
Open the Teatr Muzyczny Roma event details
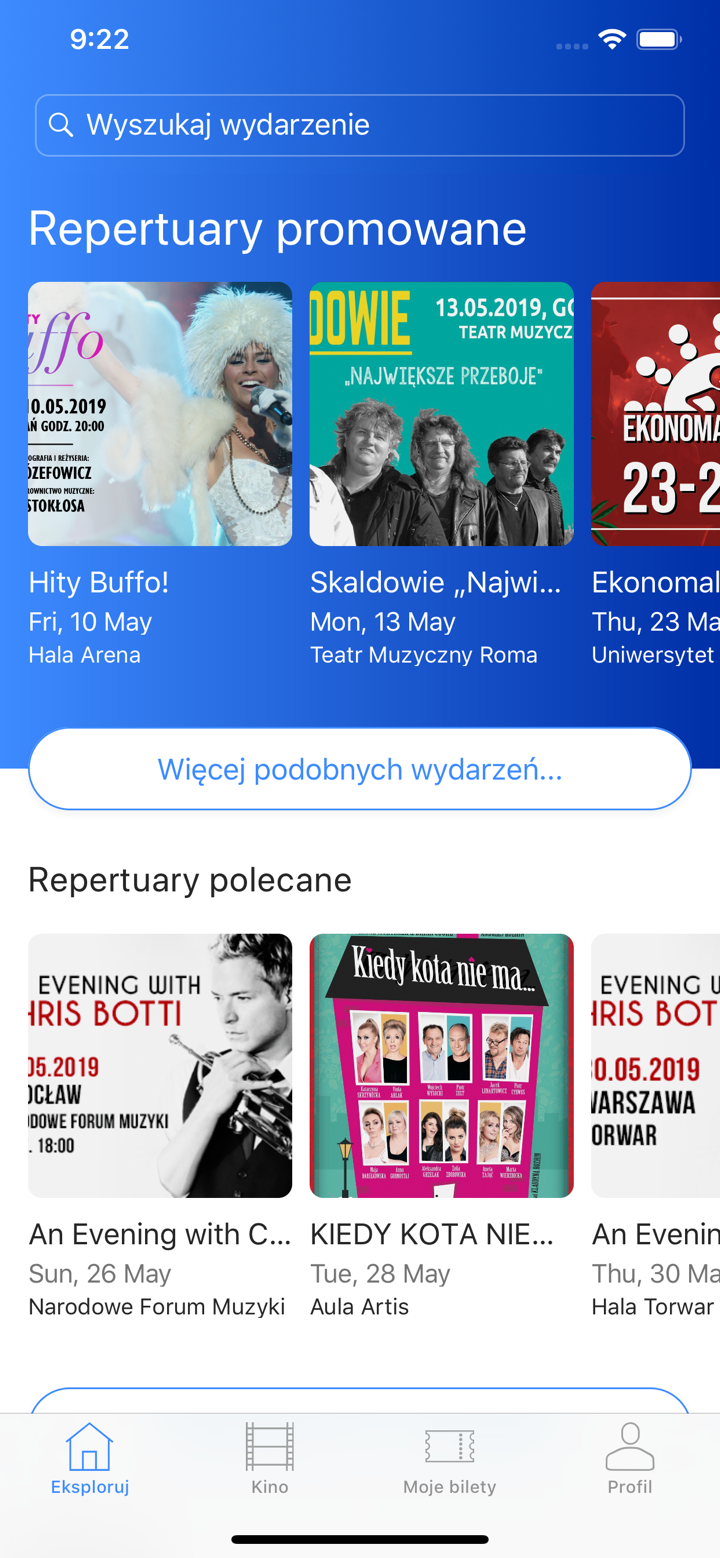(x=422, y=654)
